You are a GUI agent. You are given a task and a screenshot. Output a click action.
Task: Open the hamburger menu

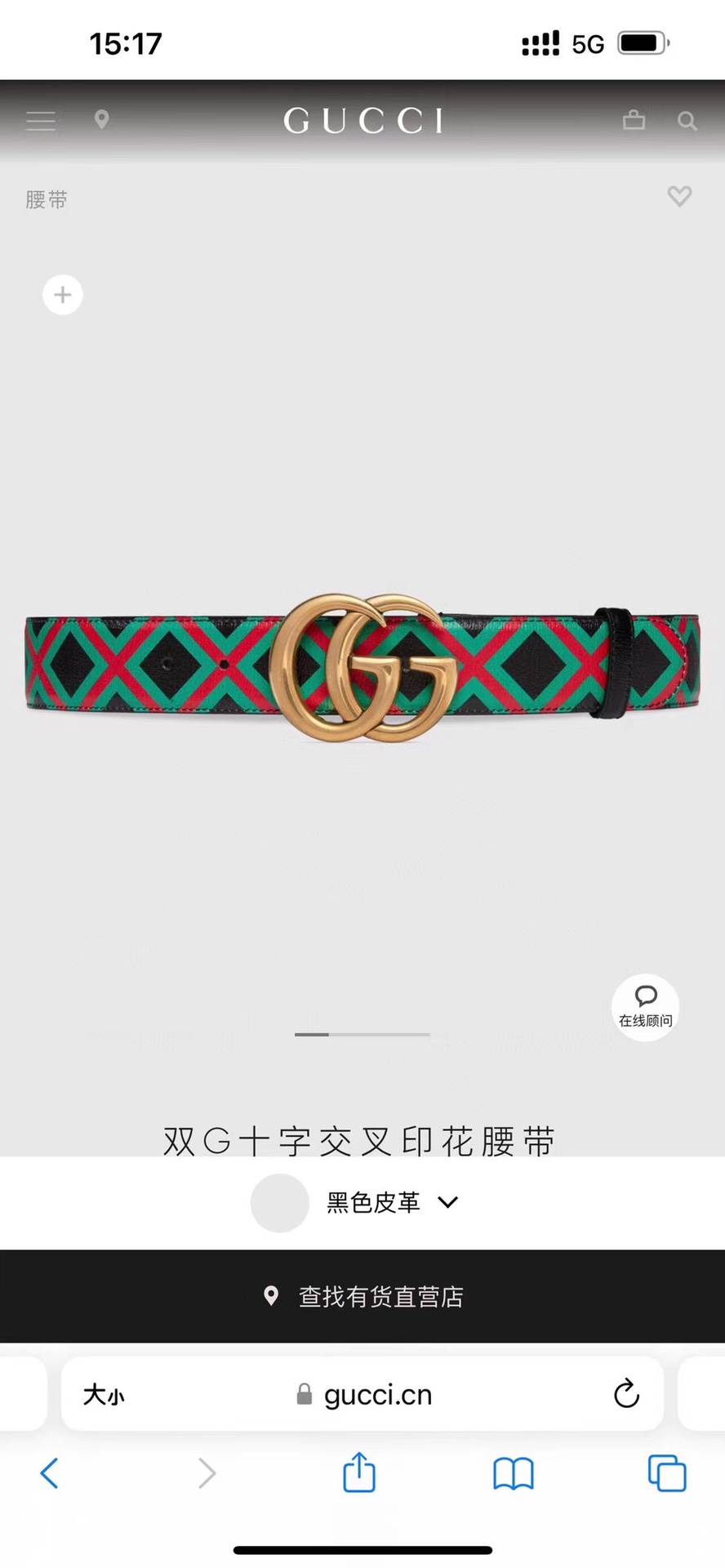pos(41,121)
